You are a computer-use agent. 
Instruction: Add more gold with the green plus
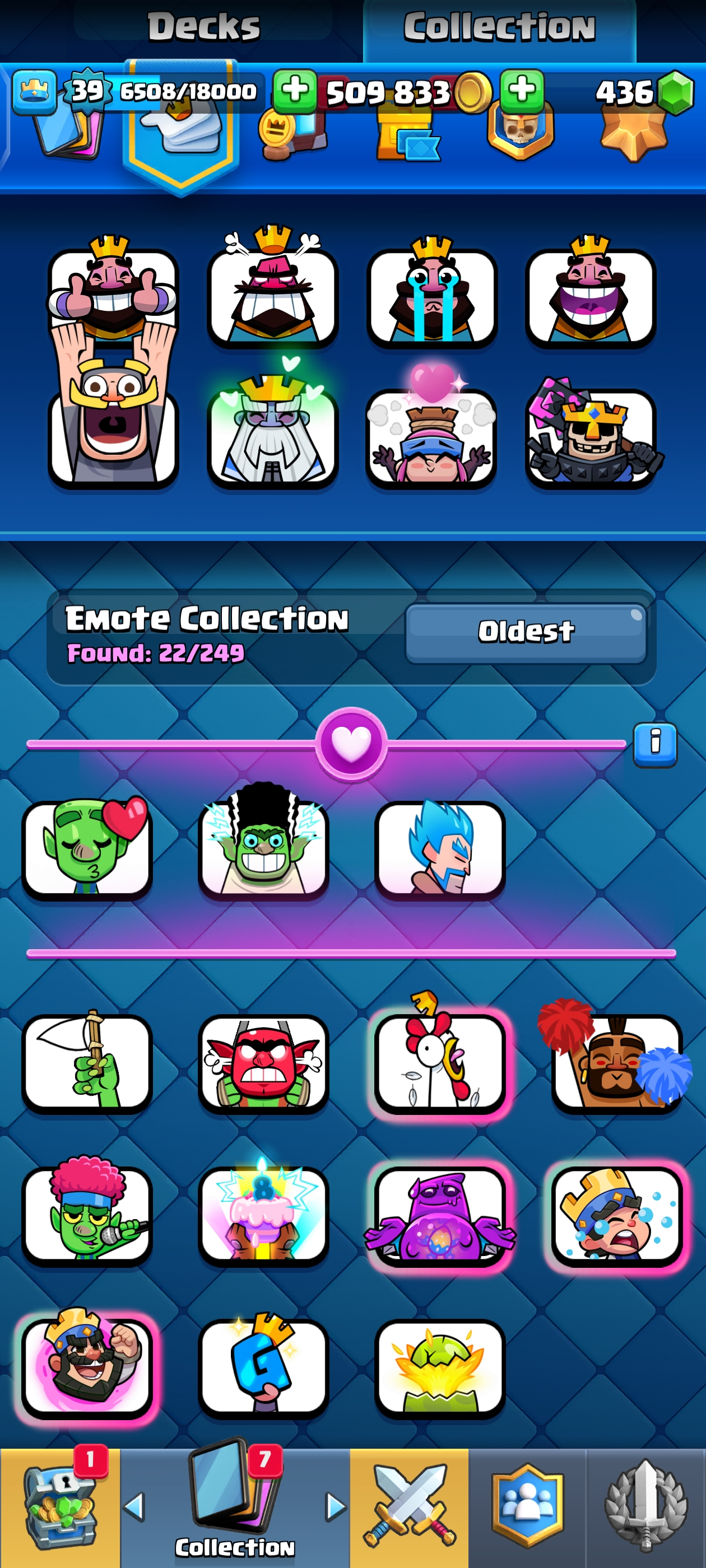(295, 91)
